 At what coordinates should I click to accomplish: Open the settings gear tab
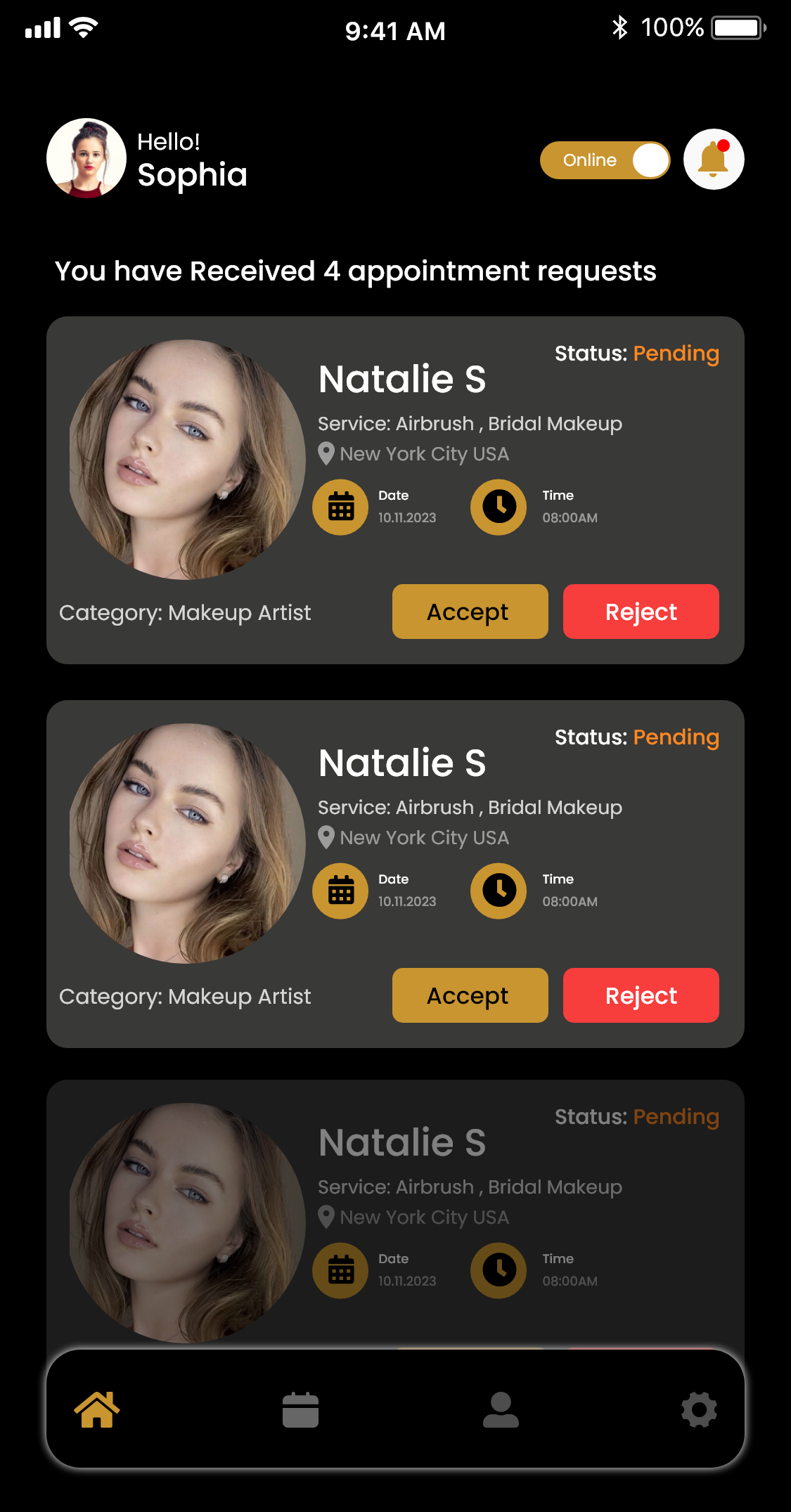pyautogui.click(x=699, y=1409)
